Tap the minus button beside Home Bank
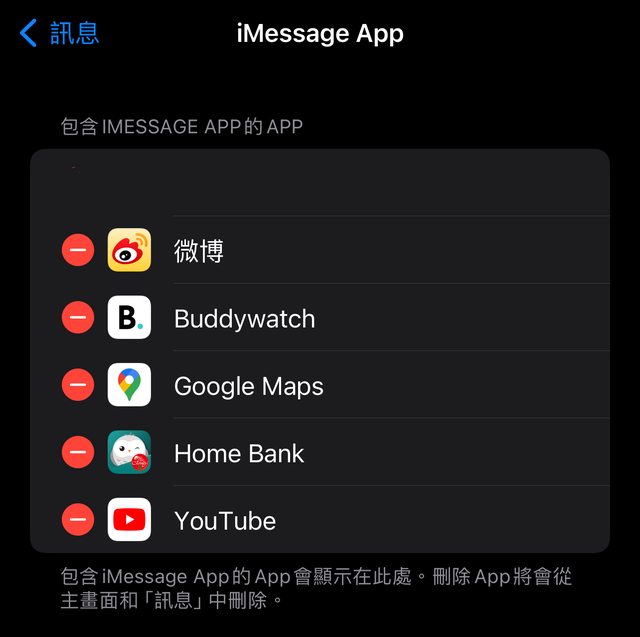 pos(78,453)
